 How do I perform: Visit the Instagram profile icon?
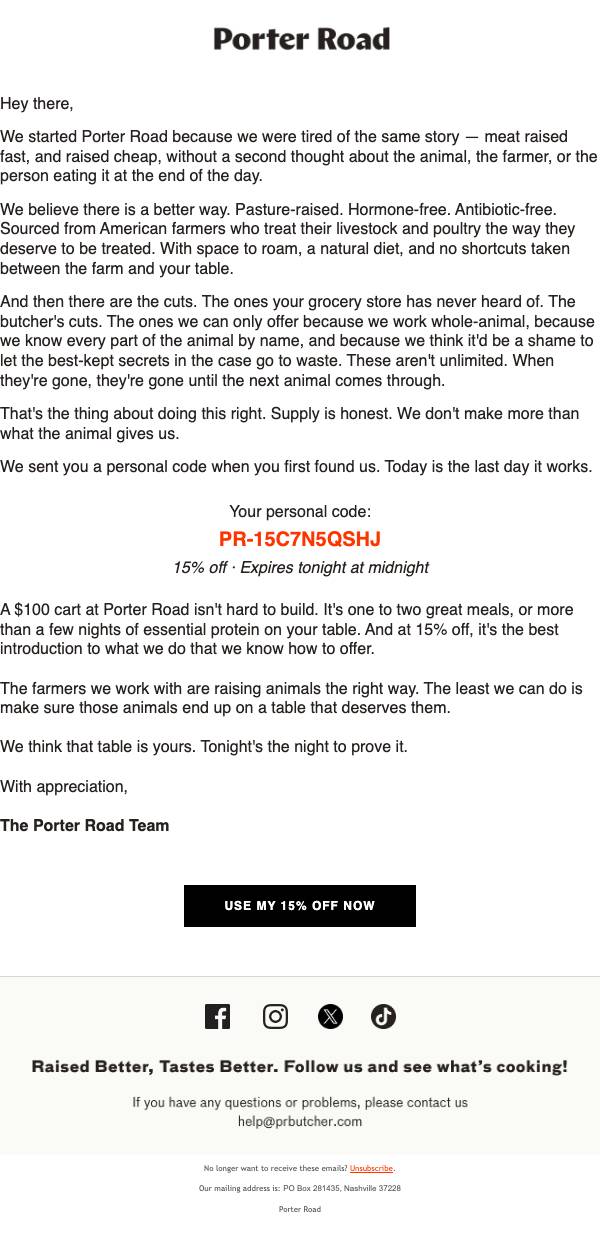pyautogui.click(x=275, y=1017)
